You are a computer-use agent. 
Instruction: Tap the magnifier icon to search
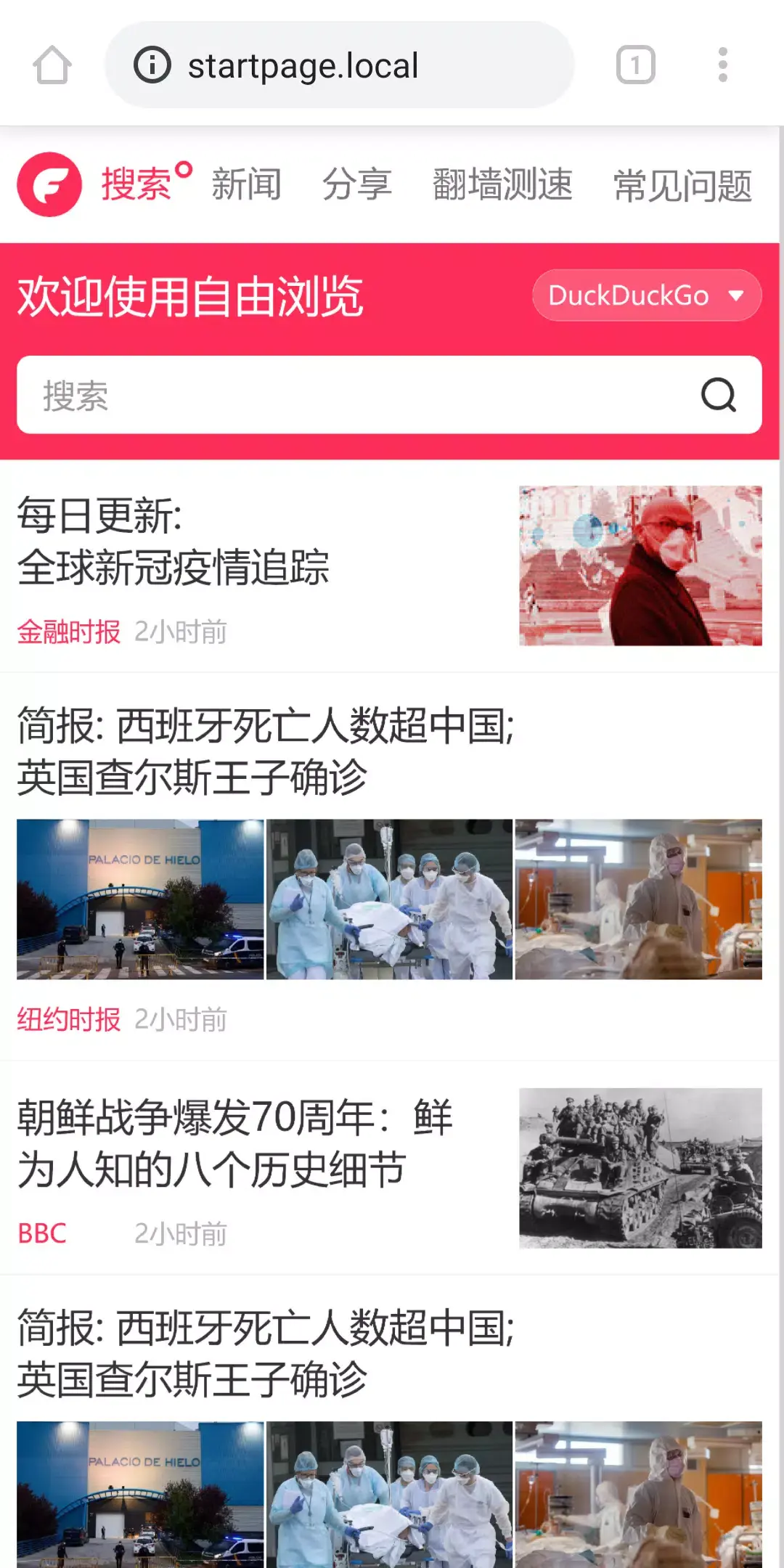(x=718, y=396)
